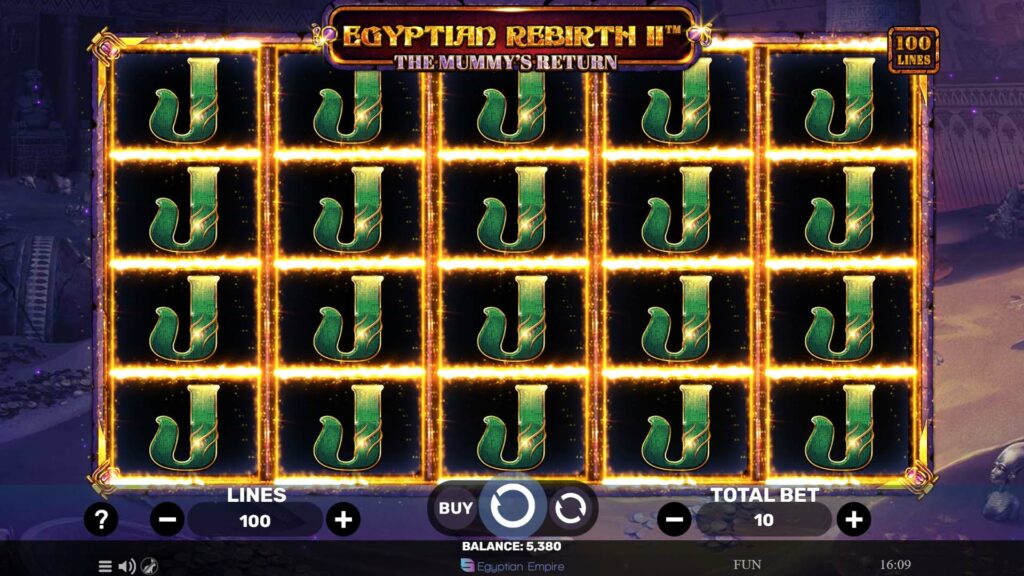This screenshot has height=576, width=1024.
Task: Increase the number of lines
Action: [343, 520]
